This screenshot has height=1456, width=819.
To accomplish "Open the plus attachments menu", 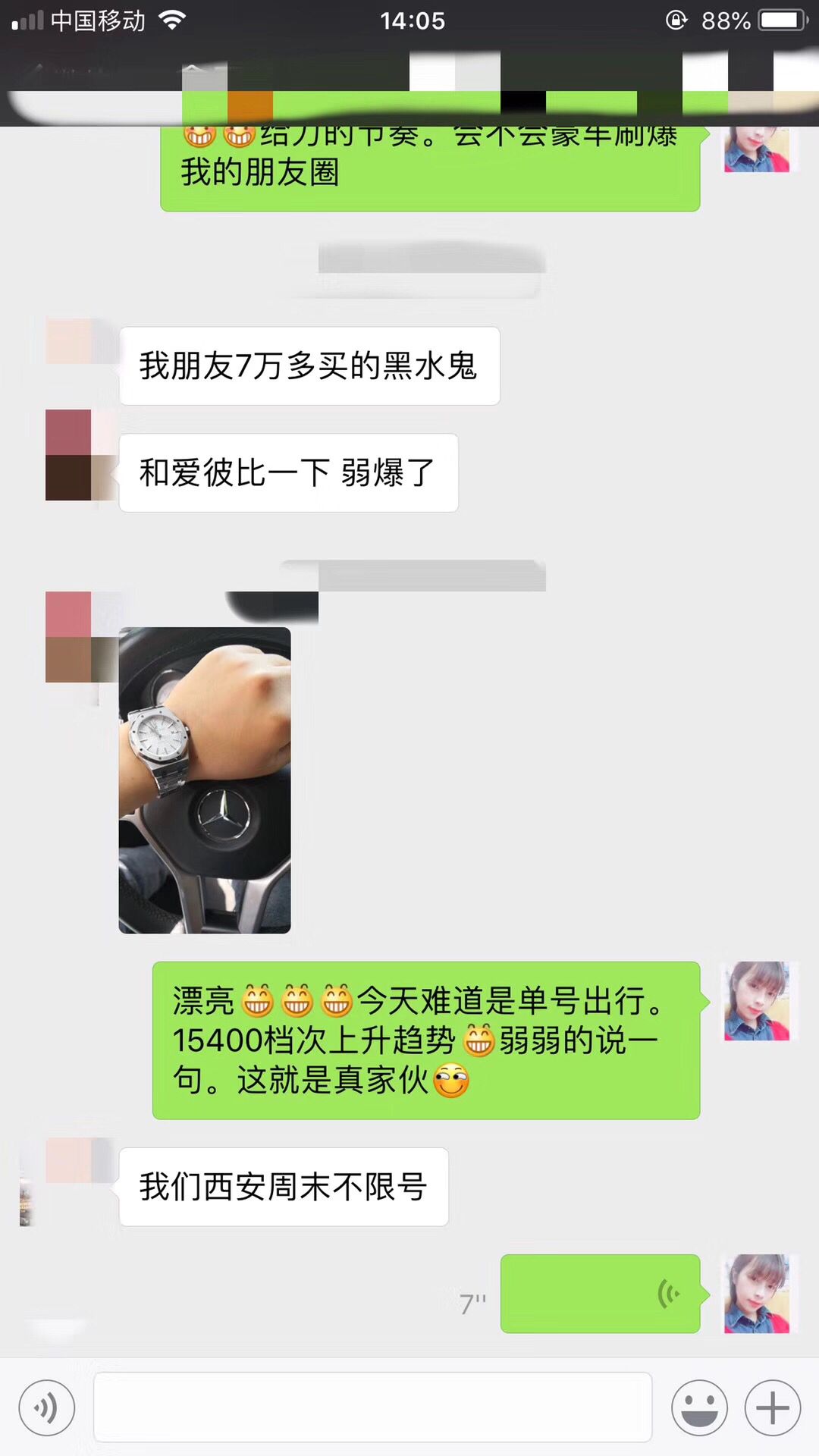I will pos(772,1408).
